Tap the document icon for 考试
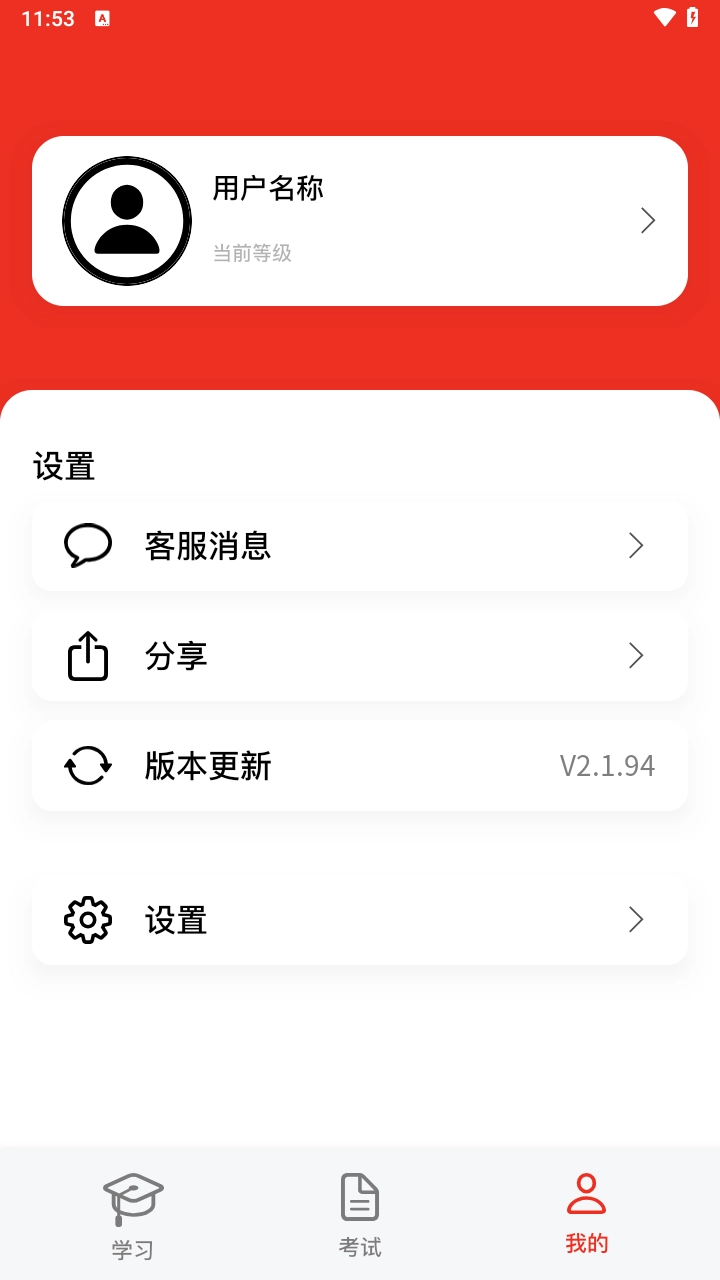Screen dimensions: 720x1280 click(x=359, y=1196)
